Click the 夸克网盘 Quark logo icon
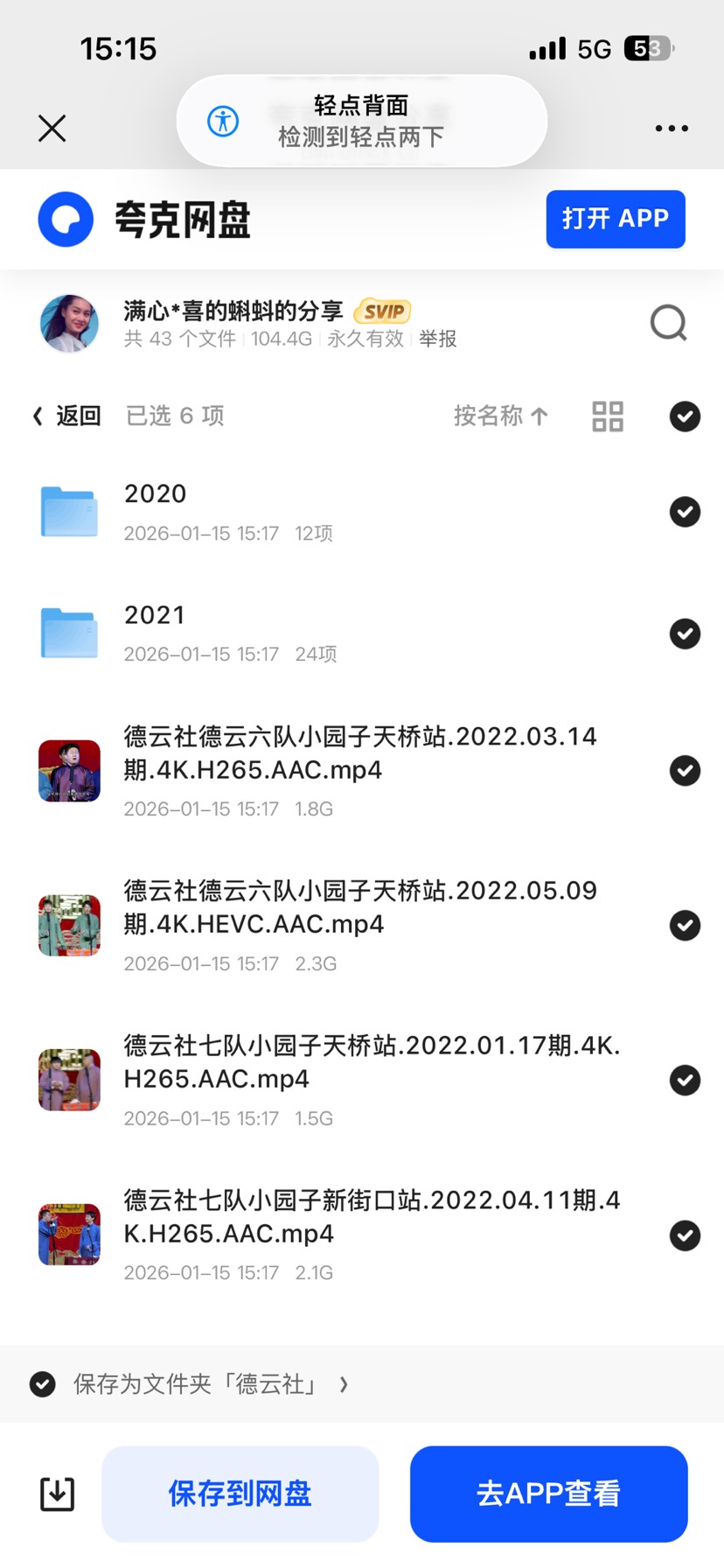Screen dimensions: 724x1568 [x=66, y=219]
